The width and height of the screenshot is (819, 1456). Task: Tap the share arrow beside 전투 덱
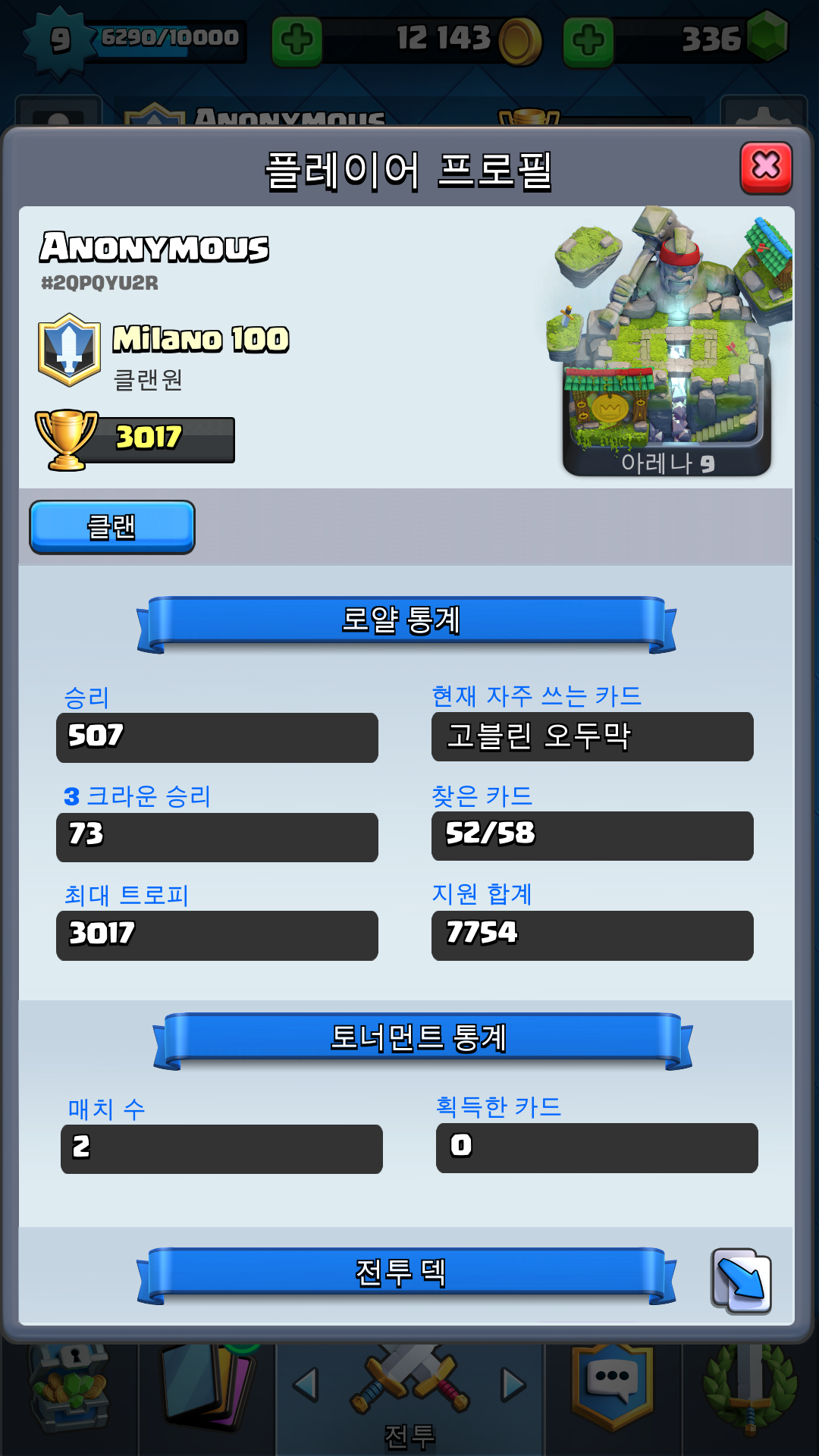tap(742, 1281)
